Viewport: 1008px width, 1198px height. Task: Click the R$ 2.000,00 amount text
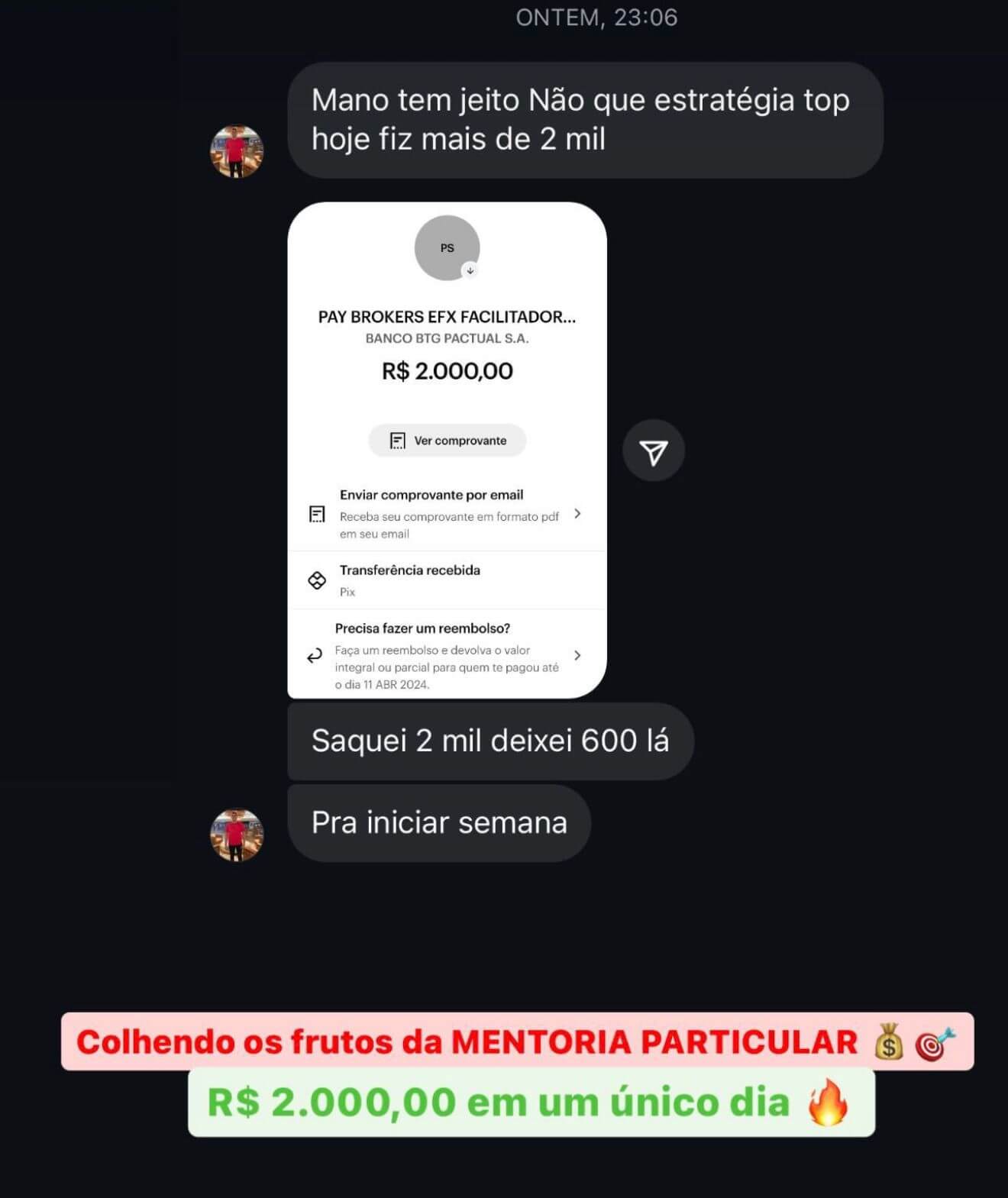coord(447,372)
